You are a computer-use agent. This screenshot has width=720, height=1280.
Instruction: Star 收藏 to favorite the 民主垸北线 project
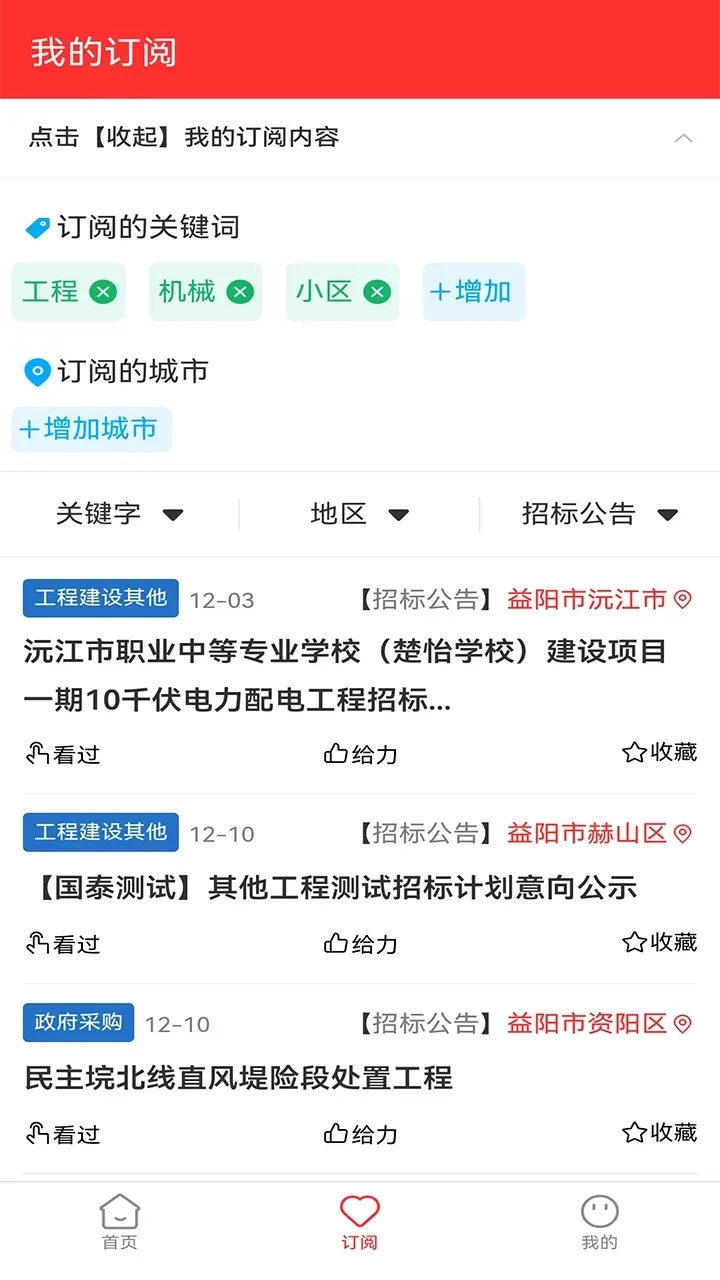pyautogui.click(x=658, y=1133)
